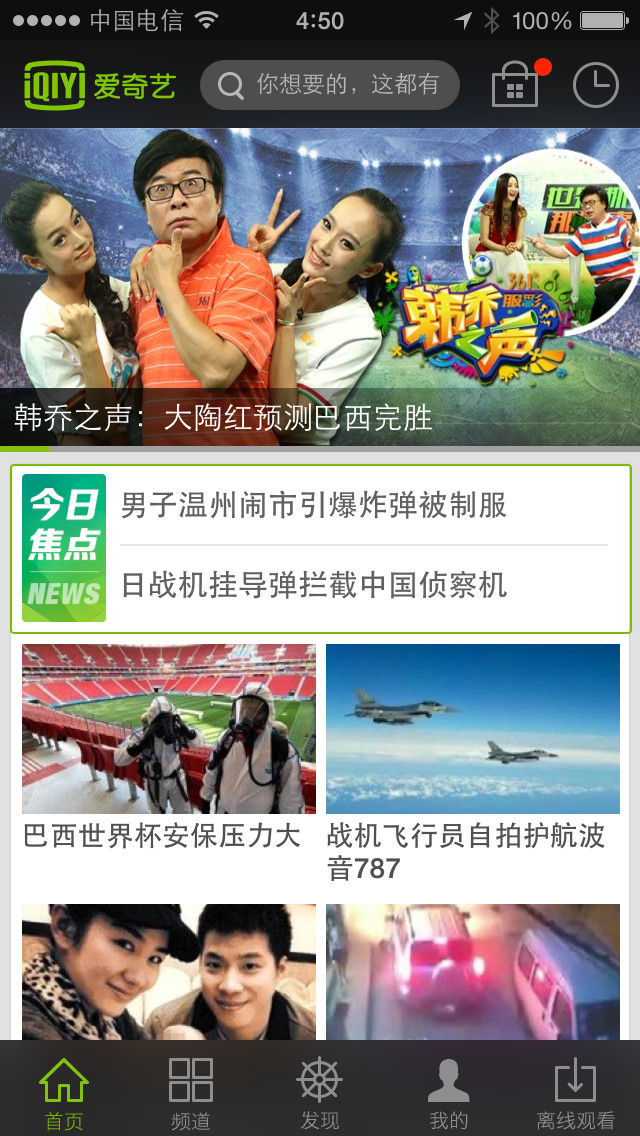Read headline 男子温州闹市引爆炸弹被制服
The height and width of the screenshot is (1136, 640).
point(313,505)
